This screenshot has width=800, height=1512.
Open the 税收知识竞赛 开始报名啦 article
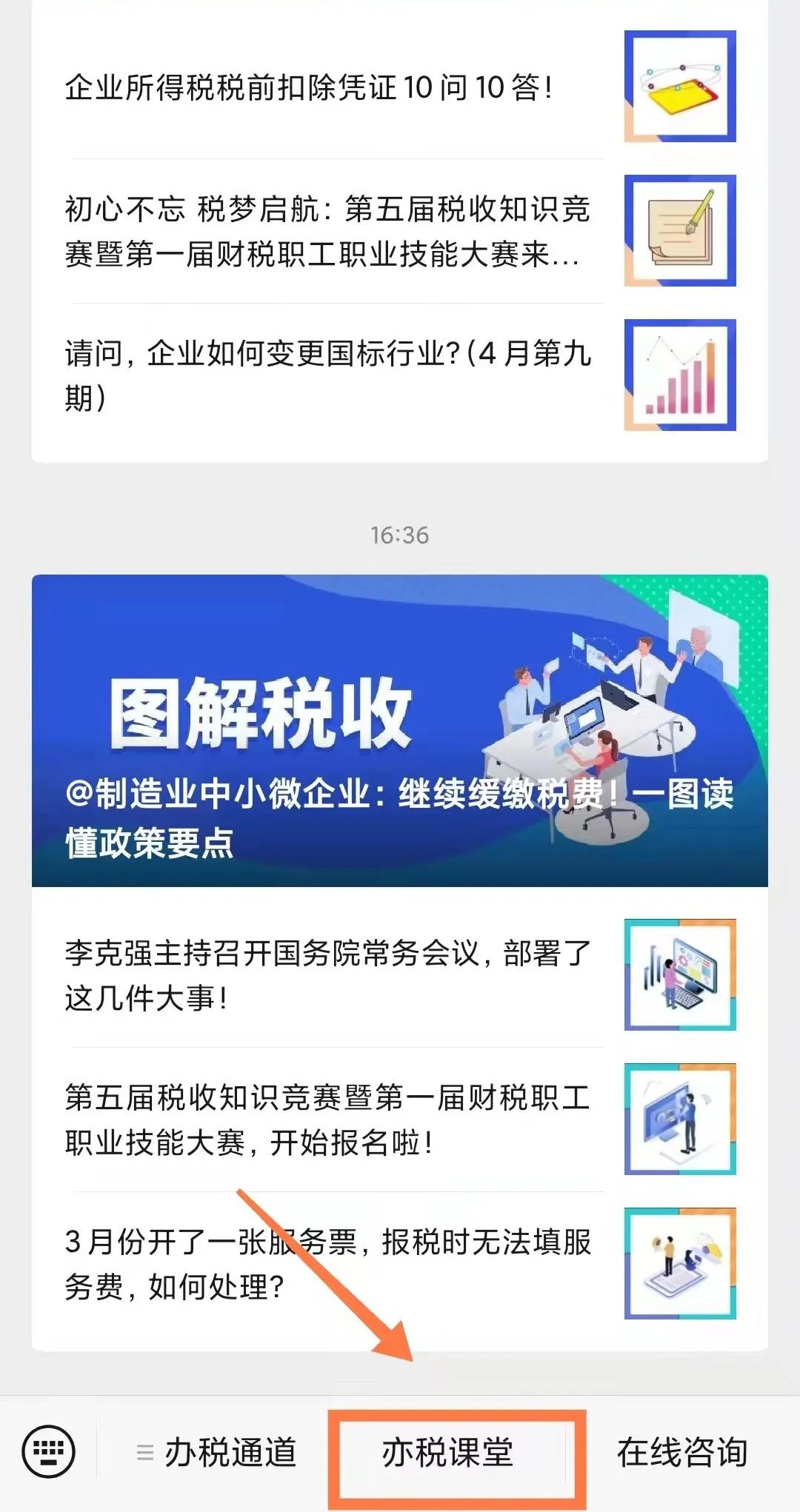pos(400,1119)
